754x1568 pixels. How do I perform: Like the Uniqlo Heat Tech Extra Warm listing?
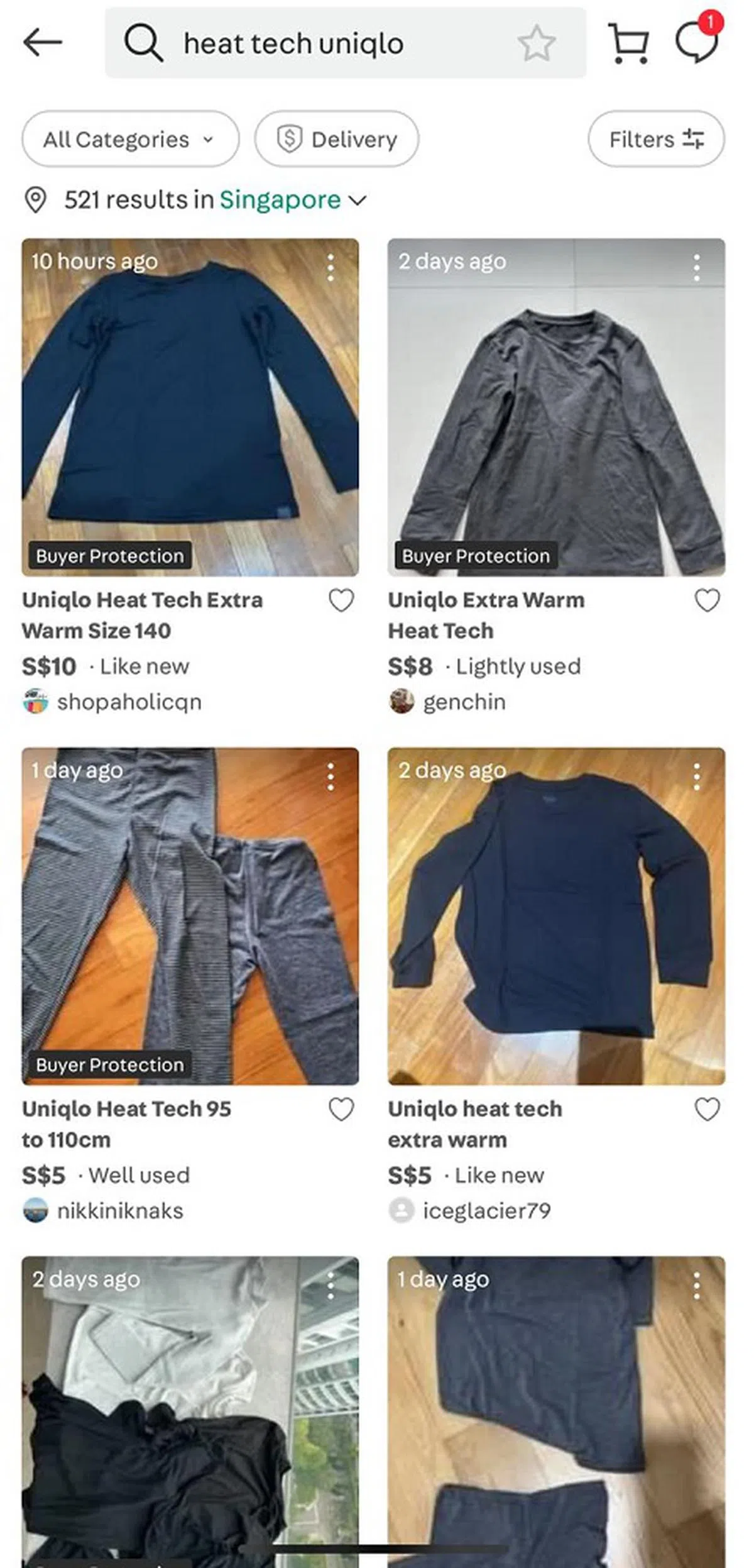tap(342, 601)
